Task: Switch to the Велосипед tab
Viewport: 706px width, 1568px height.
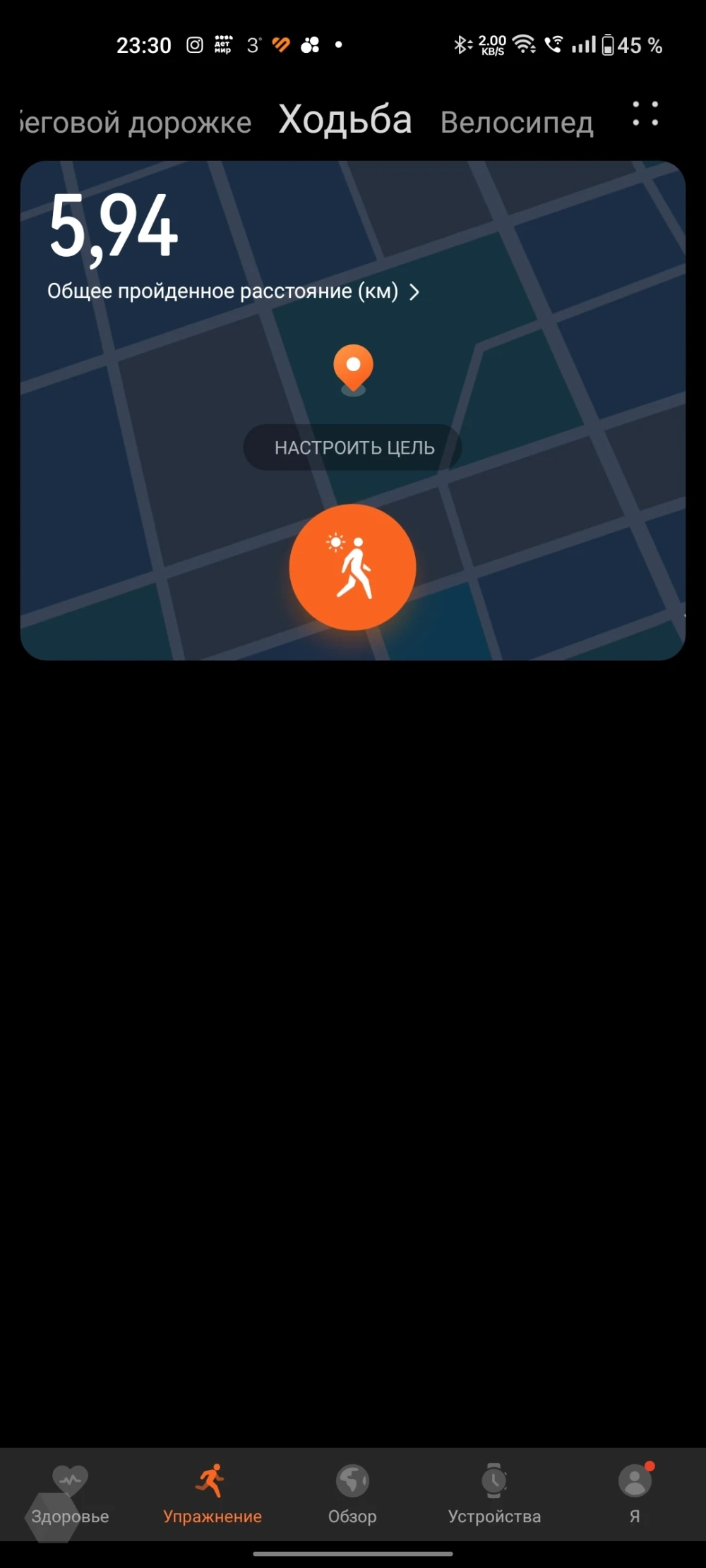Action: (517, 123)
